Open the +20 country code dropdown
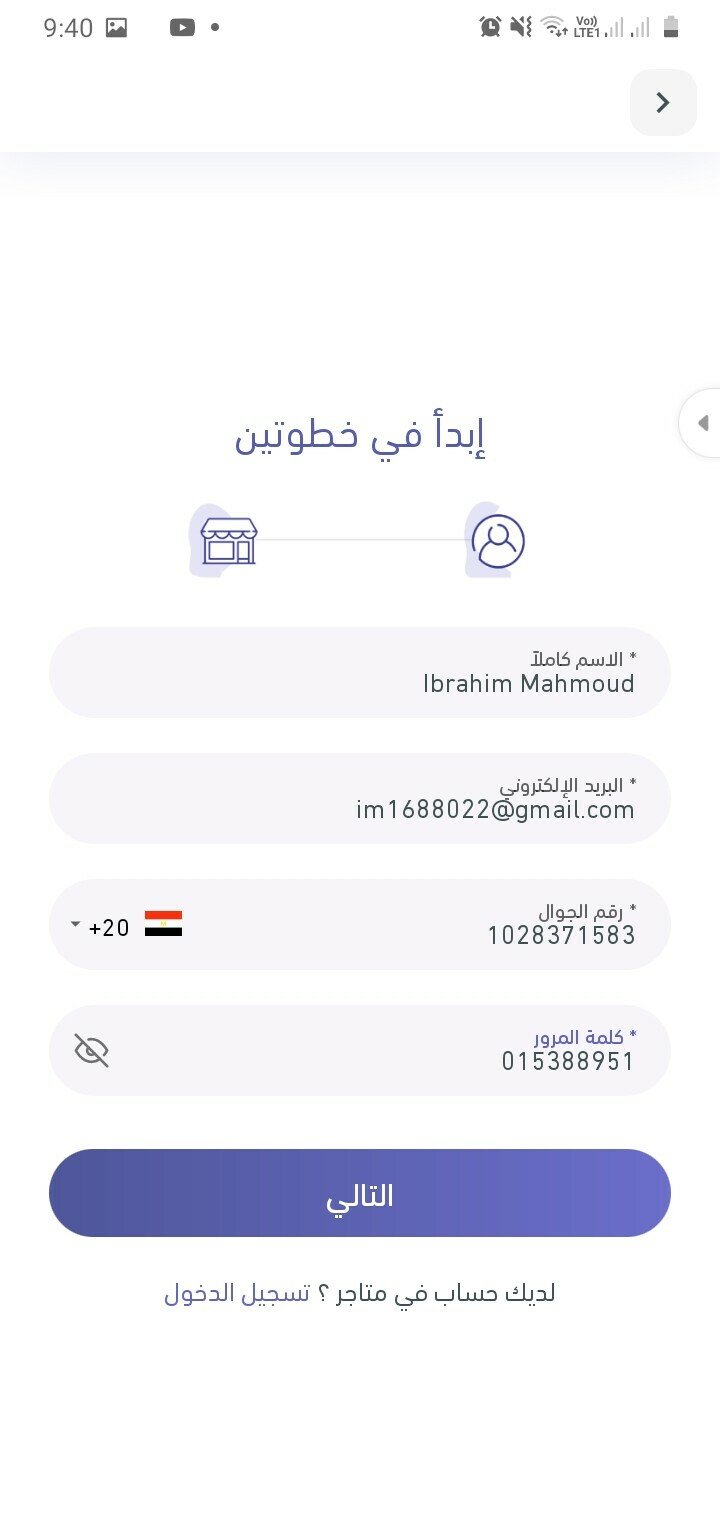This screenshot has width=720, height=1520. (x=126, y=926)
